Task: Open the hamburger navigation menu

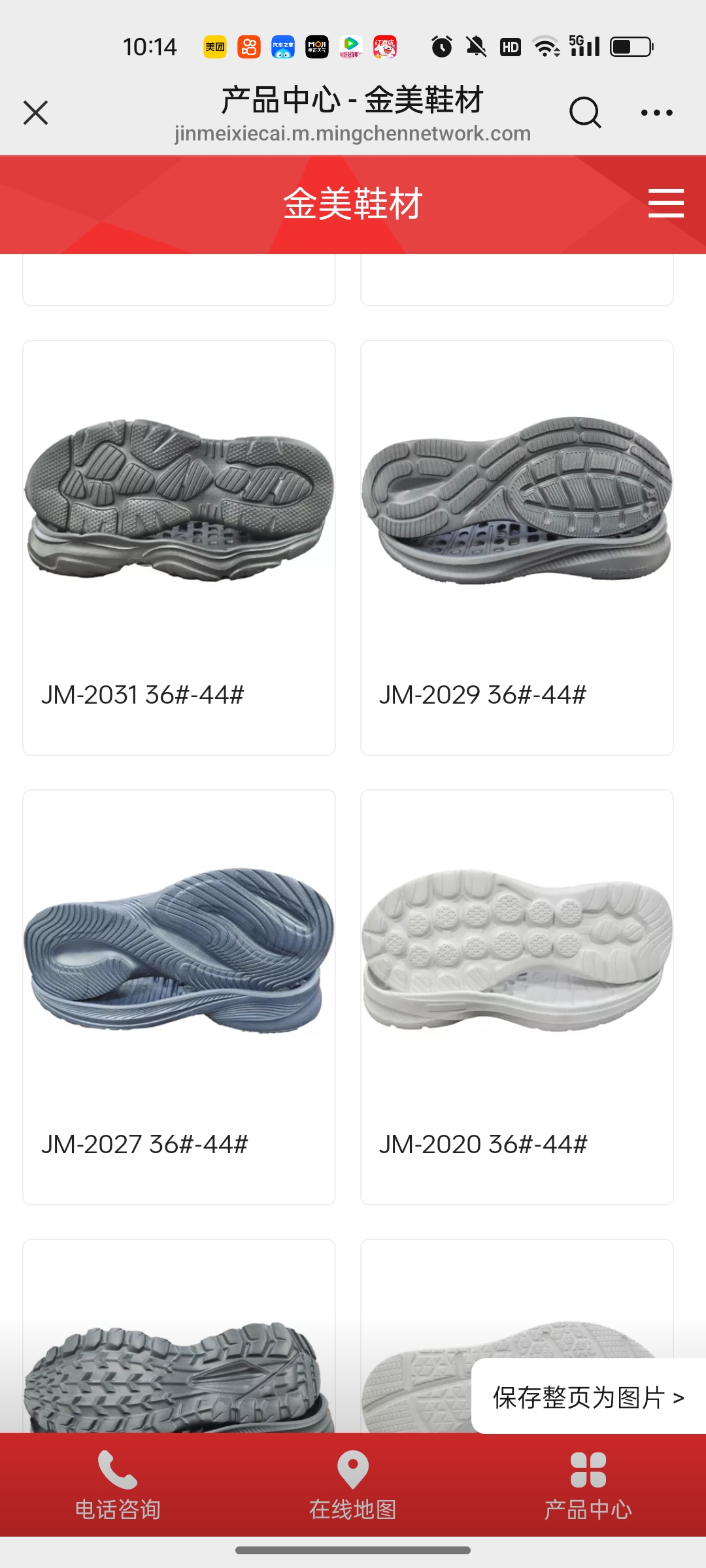Action: [x=665, y=203]
